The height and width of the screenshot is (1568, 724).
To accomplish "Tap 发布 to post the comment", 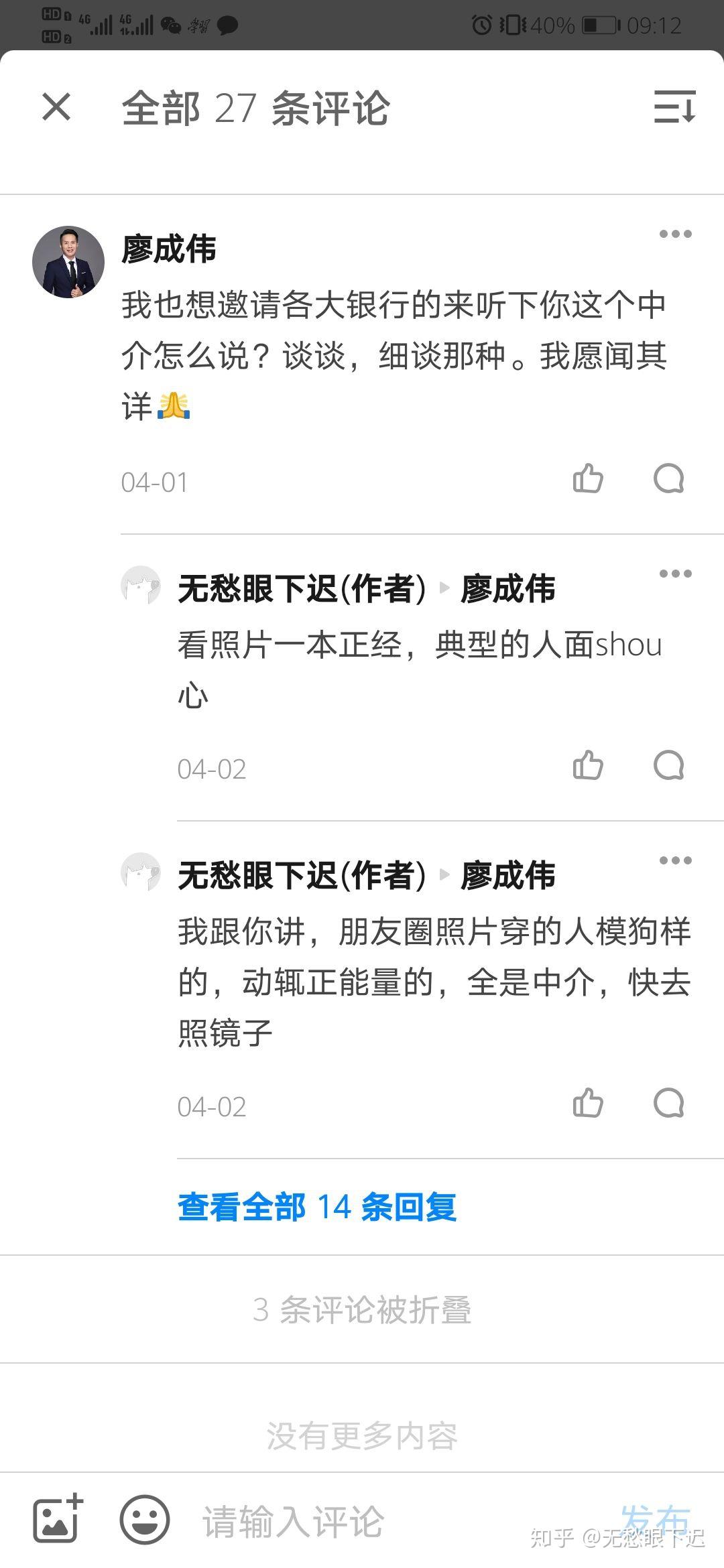I will click(x=655, y=1520).
